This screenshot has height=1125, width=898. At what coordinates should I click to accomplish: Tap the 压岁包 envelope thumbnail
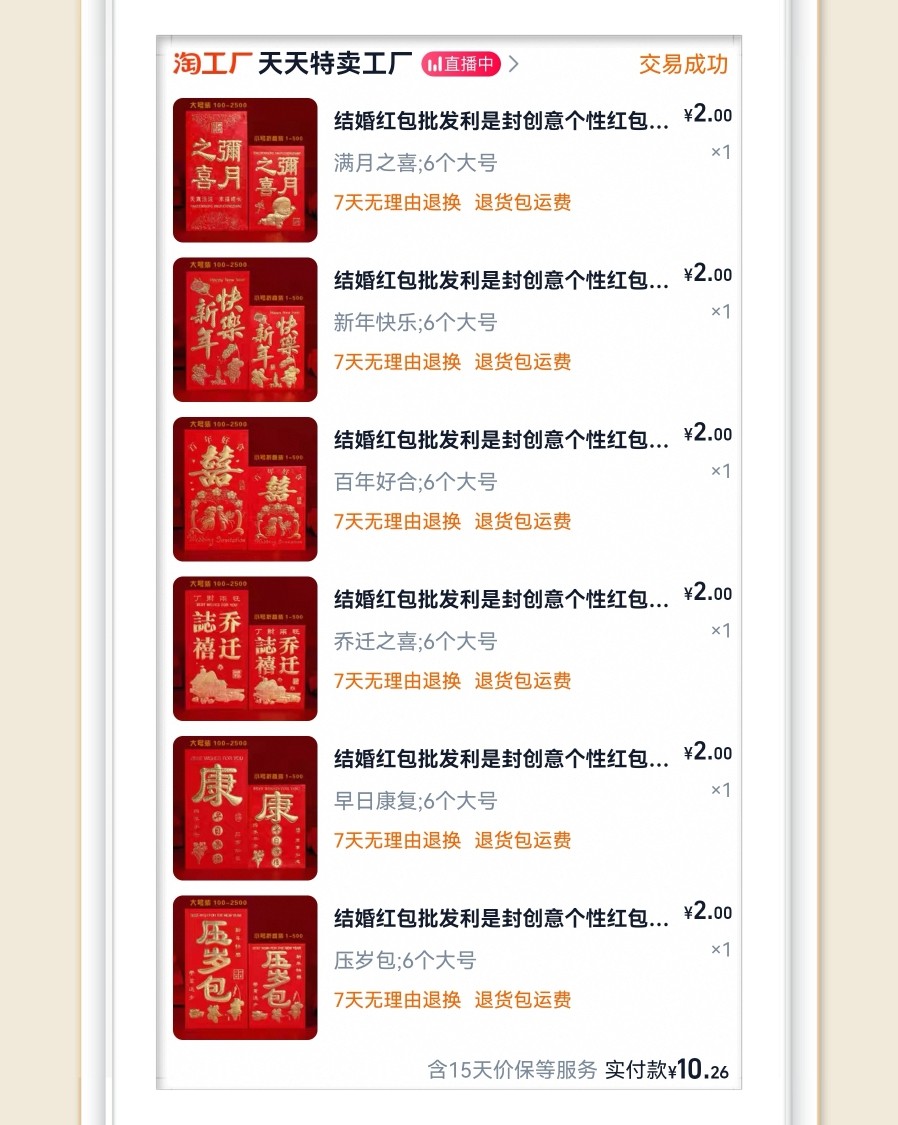coord(244,967)
